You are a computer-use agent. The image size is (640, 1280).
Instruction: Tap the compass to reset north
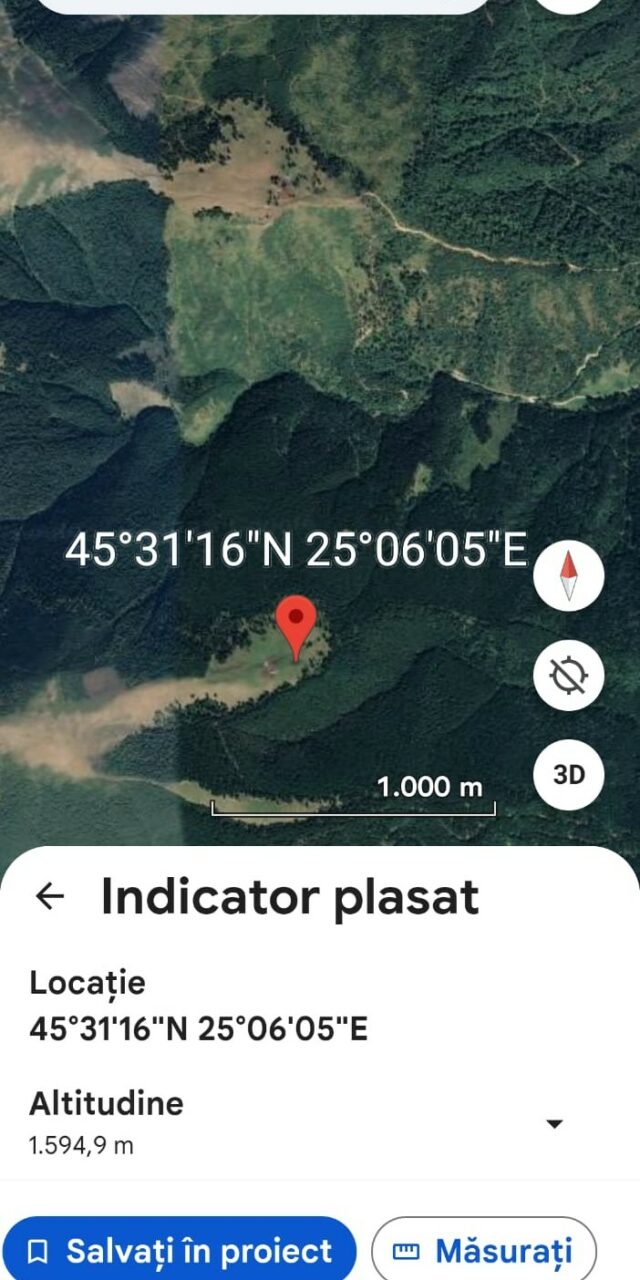pyautogui.click(x=569, y=576)
